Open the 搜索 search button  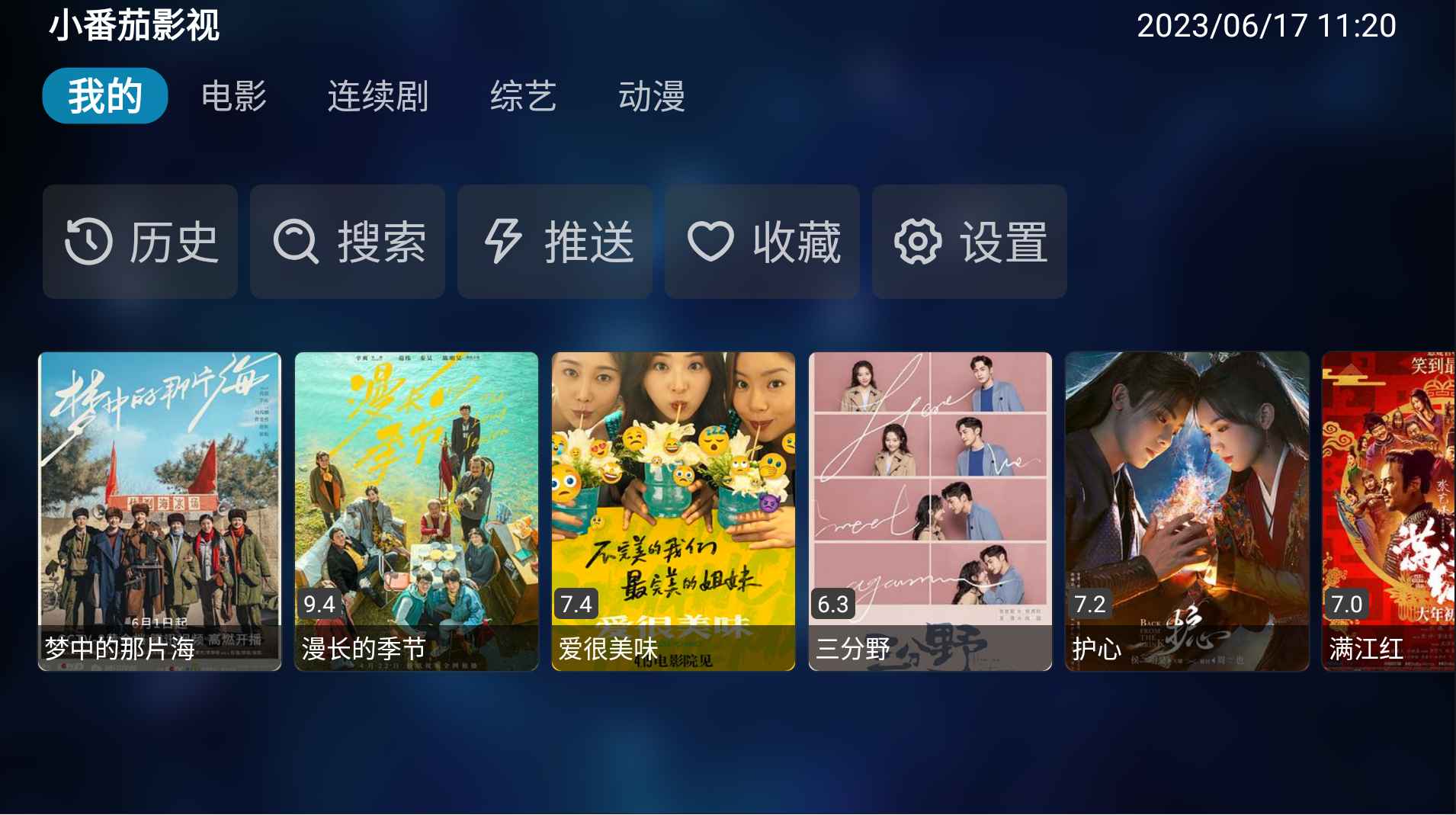click(x=348, y=242)
